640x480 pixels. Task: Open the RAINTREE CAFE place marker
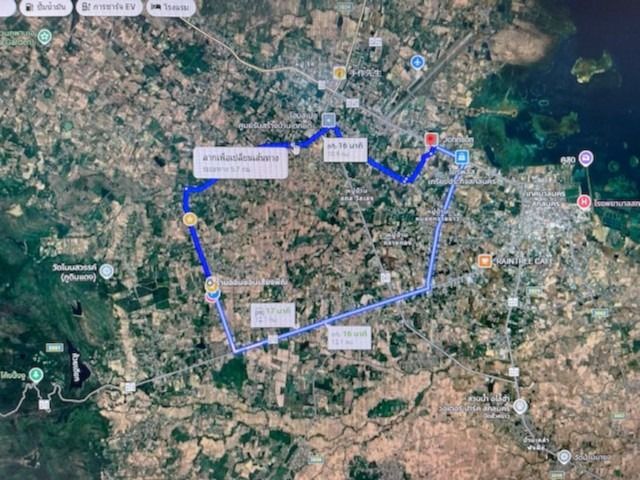[485, 261]
